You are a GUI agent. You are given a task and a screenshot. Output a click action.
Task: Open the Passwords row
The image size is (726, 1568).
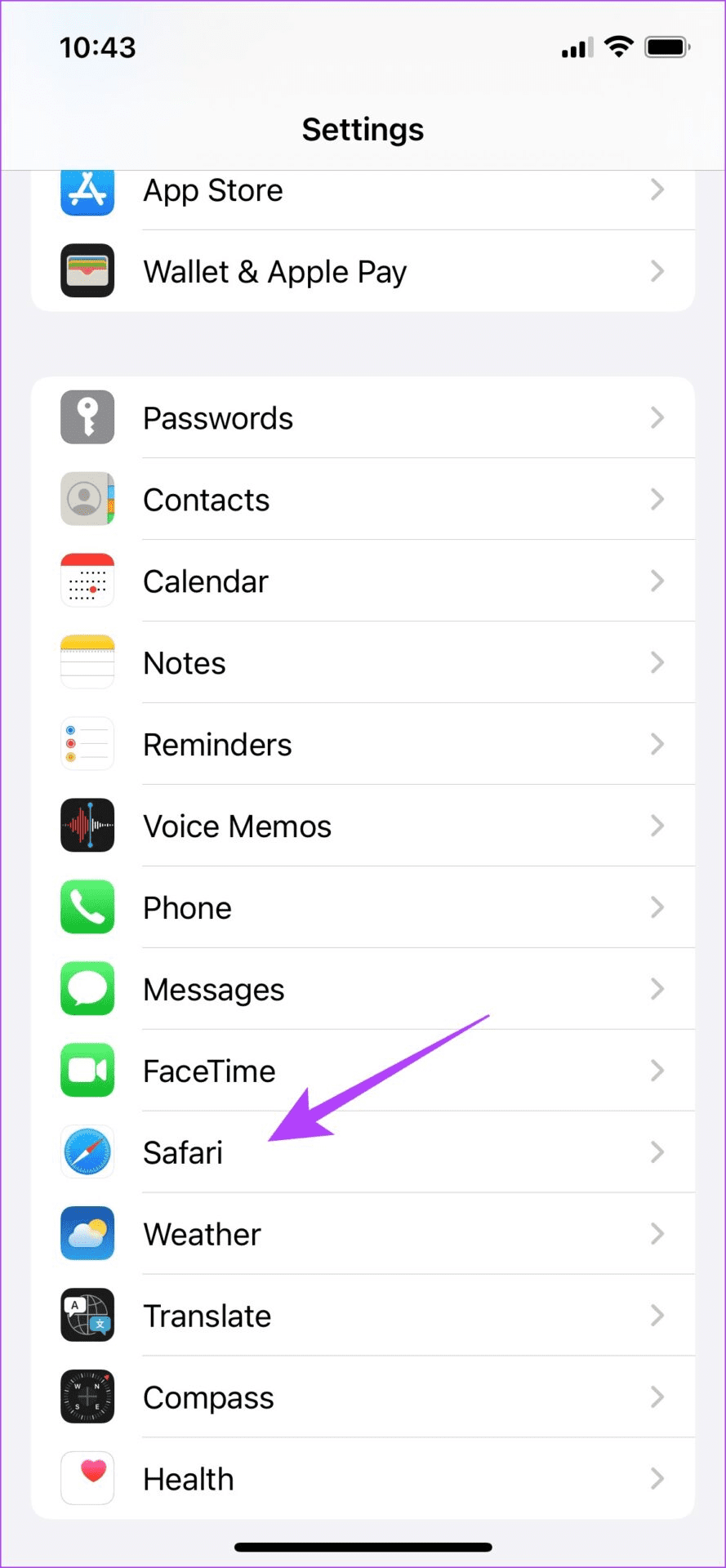[363, 418]
